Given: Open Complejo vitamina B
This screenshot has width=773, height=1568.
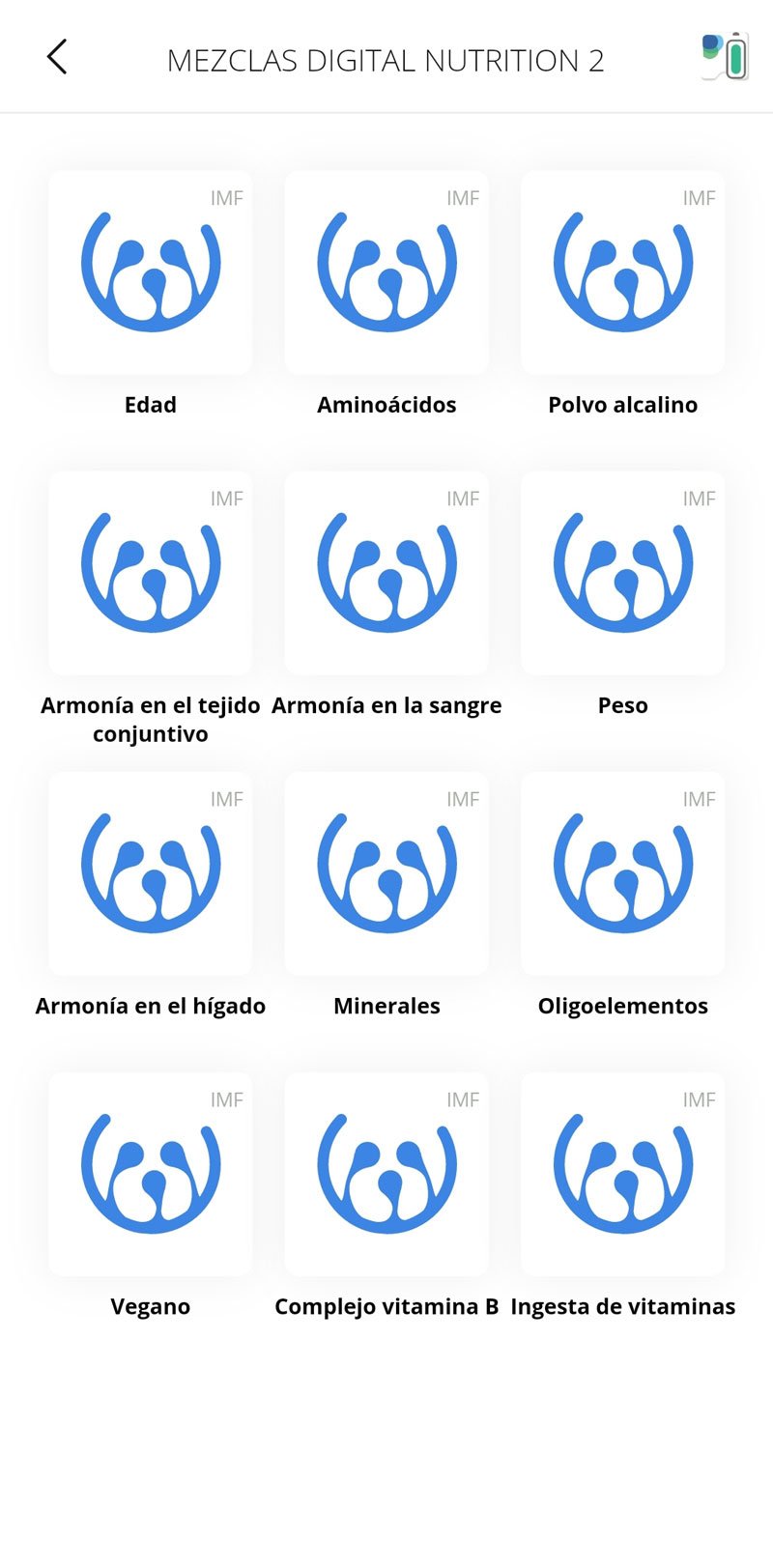Looking at the screenshot, I should [386, 1175].
